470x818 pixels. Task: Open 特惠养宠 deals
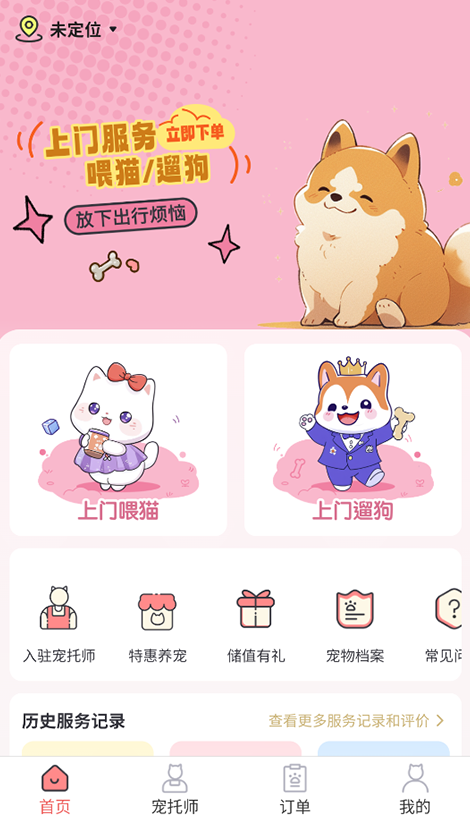[x=158, y=624]
